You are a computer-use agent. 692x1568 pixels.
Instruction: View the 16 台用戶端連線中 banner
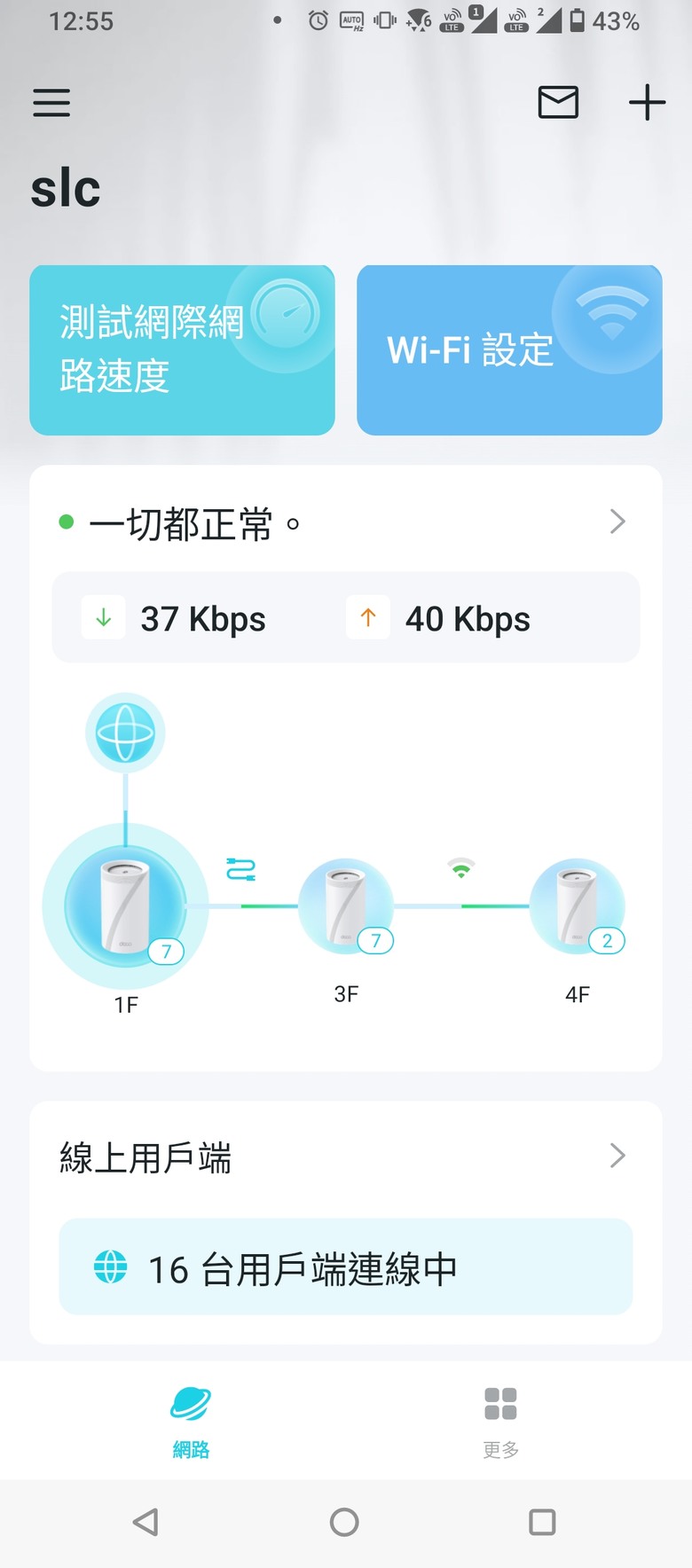tap(346, 1267)
